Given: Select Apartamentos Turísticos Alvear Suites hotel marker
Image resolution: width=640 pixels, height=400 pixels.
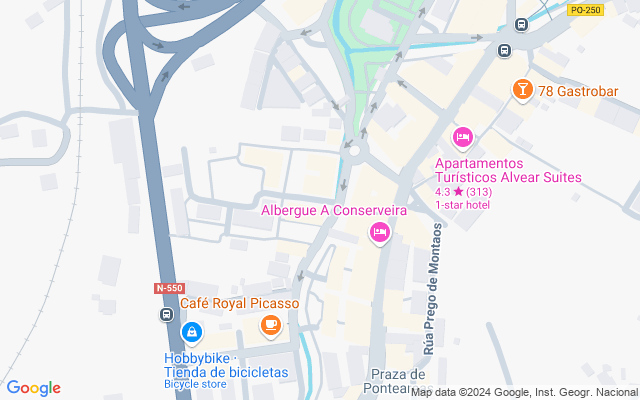Looking at the screenshot, I should [x=462, y=138].
